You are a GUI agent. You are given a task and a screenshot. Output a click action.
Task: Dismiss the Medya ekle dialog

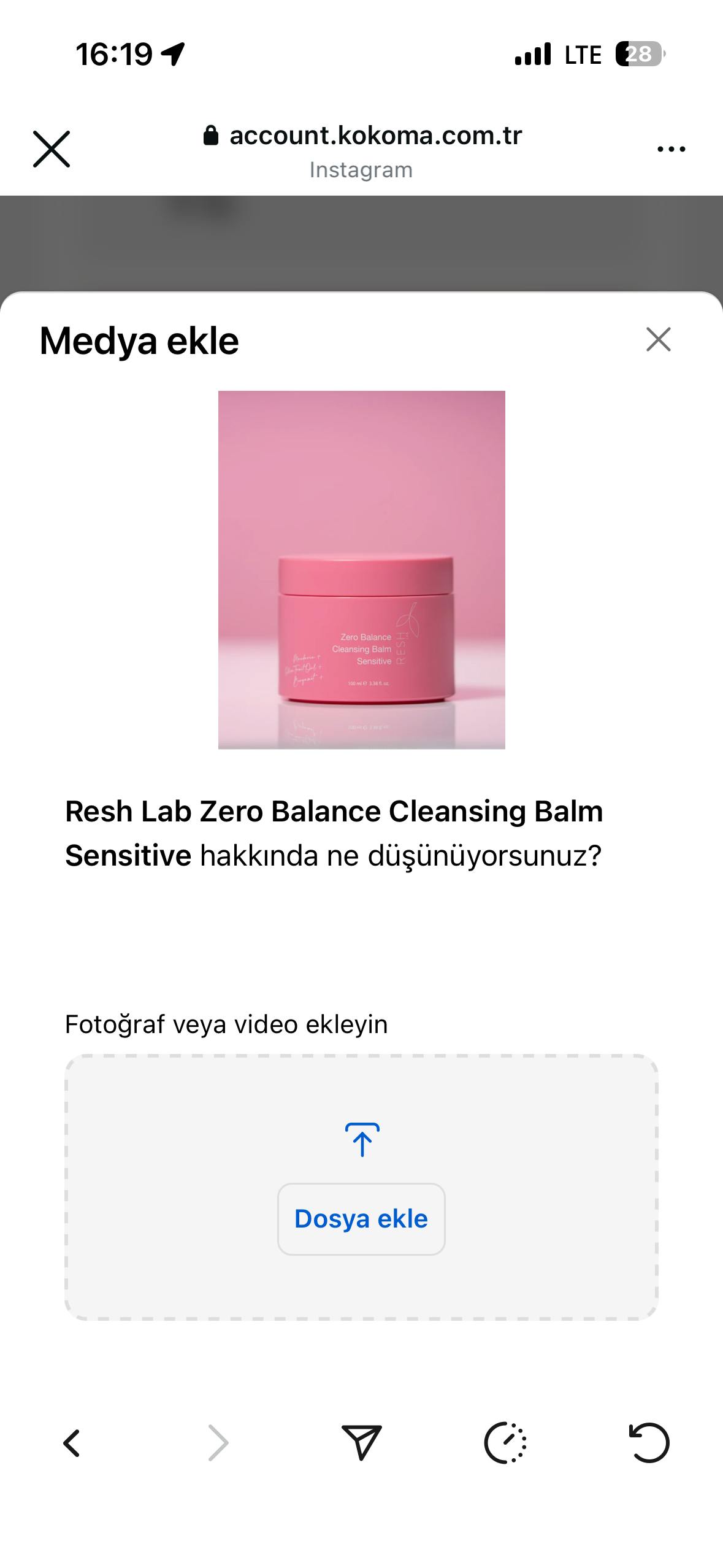[x=658, y=339]
